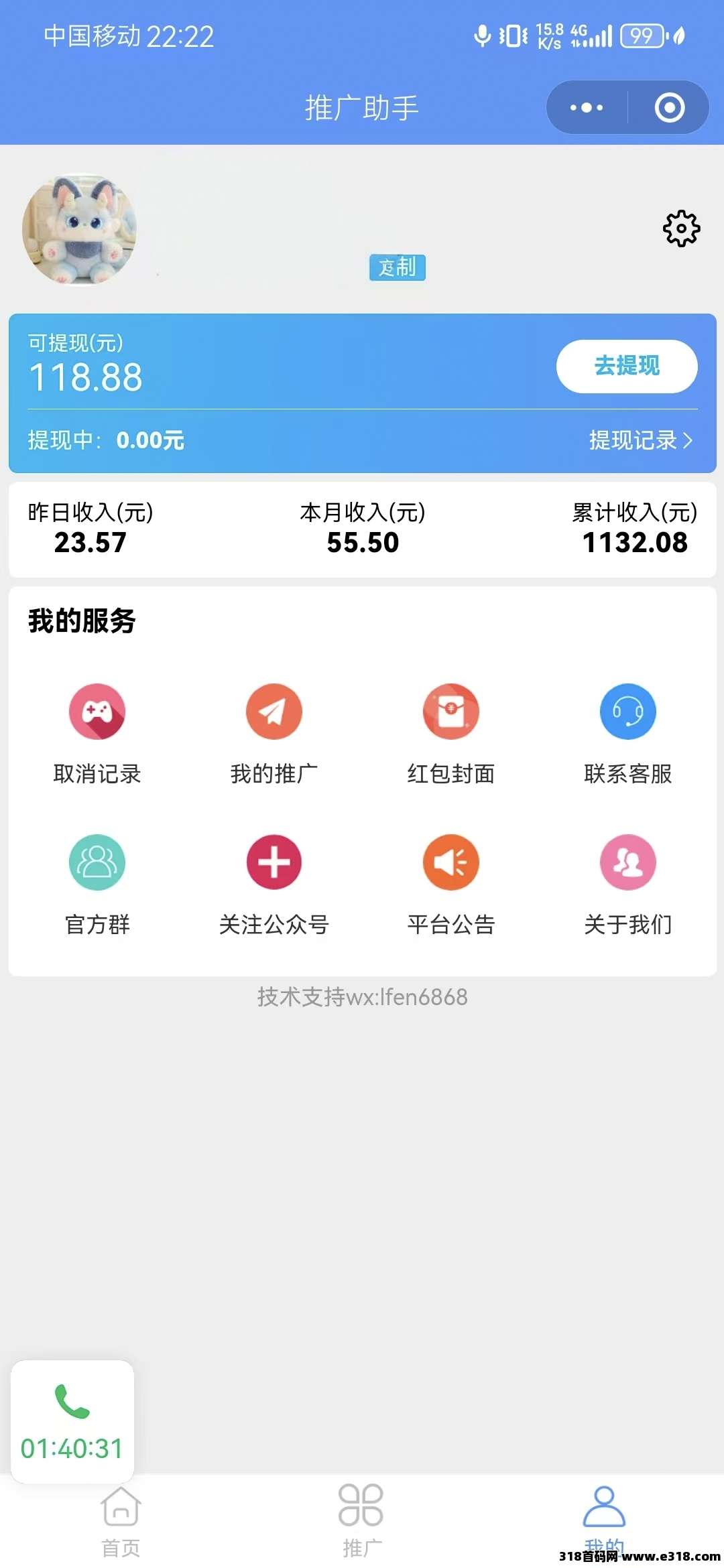View 提现记录 withdrawal records

point(640,440)
